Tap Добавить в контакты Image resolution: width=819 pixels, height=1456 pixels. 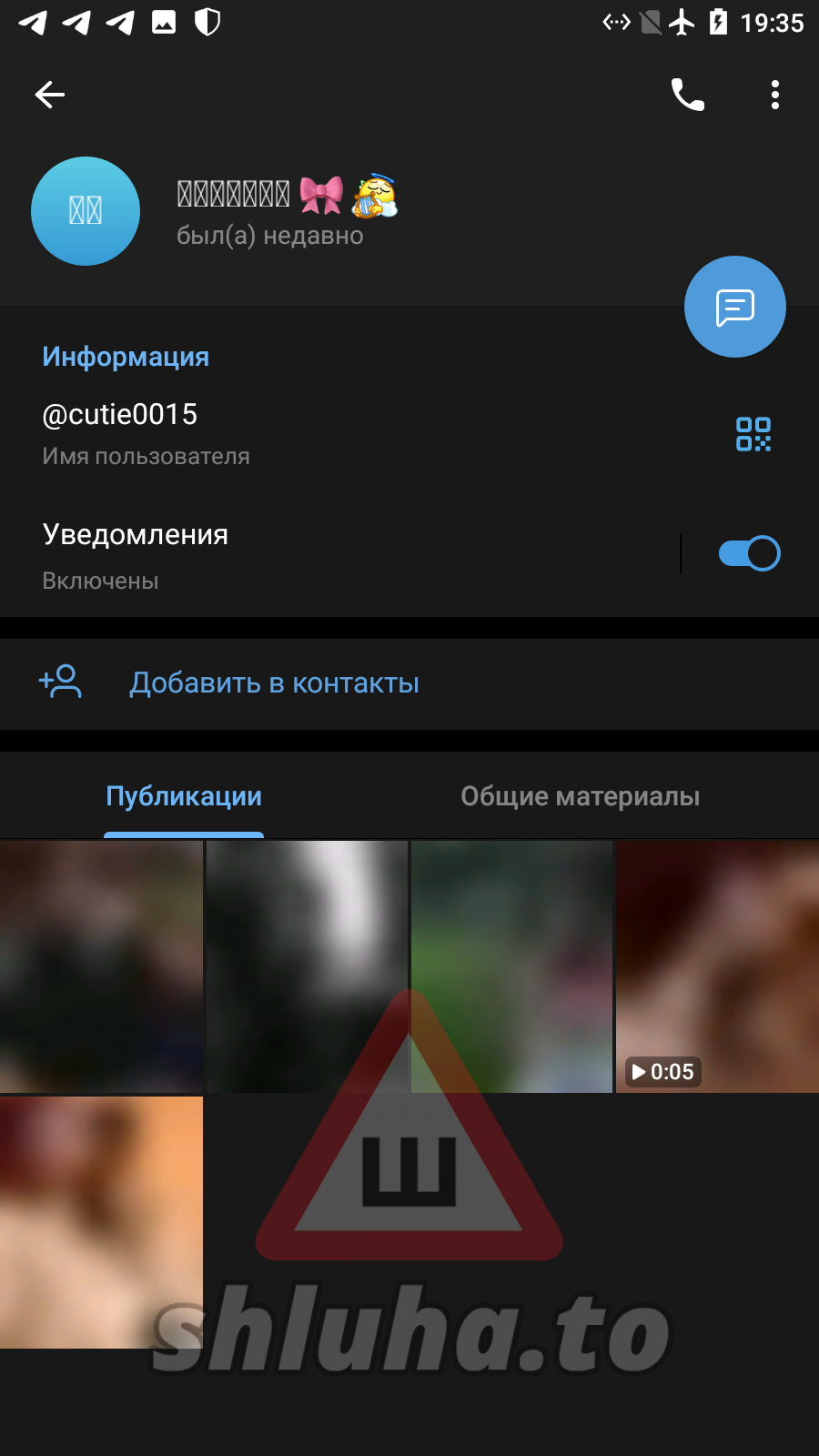(273, 683)
